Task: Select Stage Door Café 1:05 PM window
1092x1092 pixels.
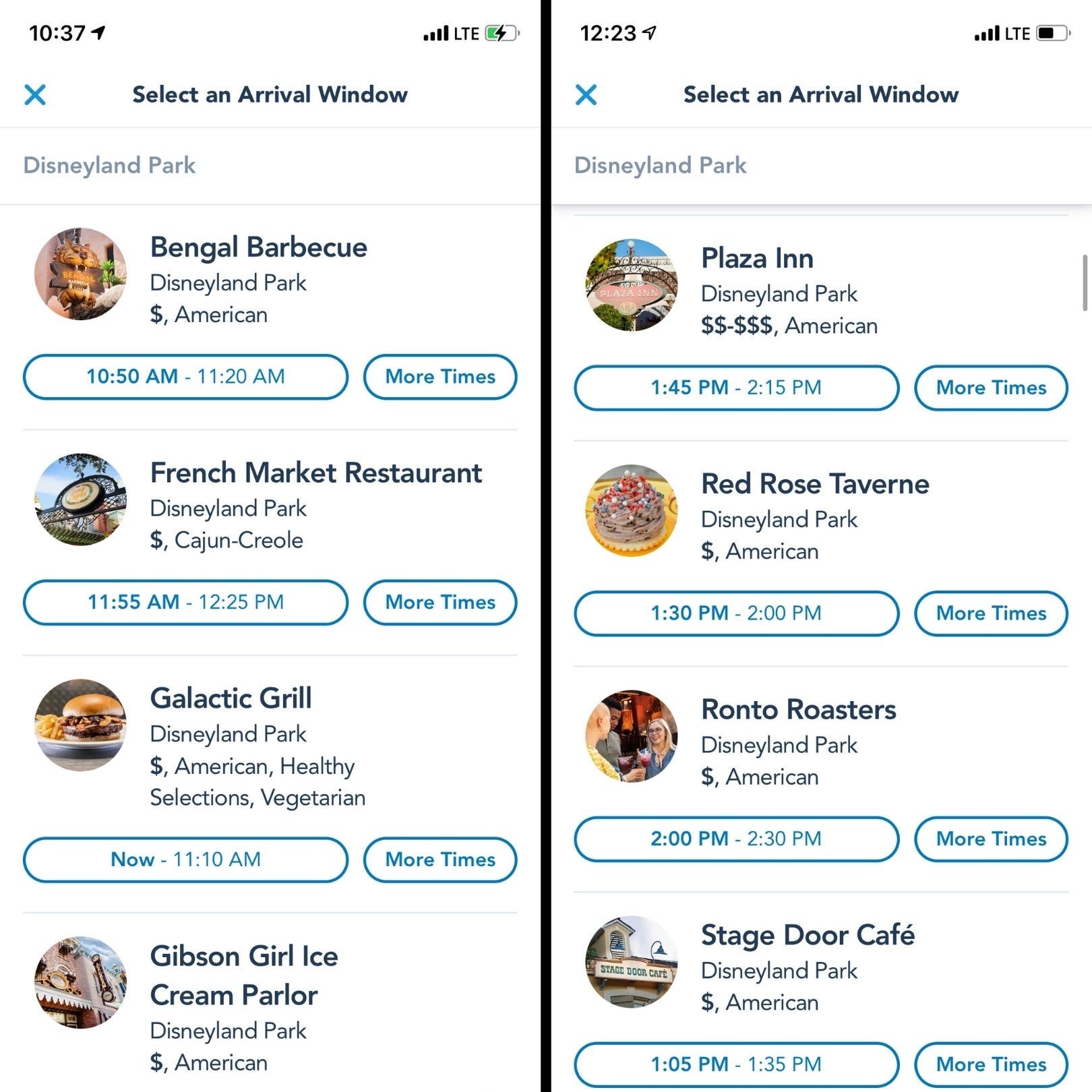Action: [x=736, y=1064]
